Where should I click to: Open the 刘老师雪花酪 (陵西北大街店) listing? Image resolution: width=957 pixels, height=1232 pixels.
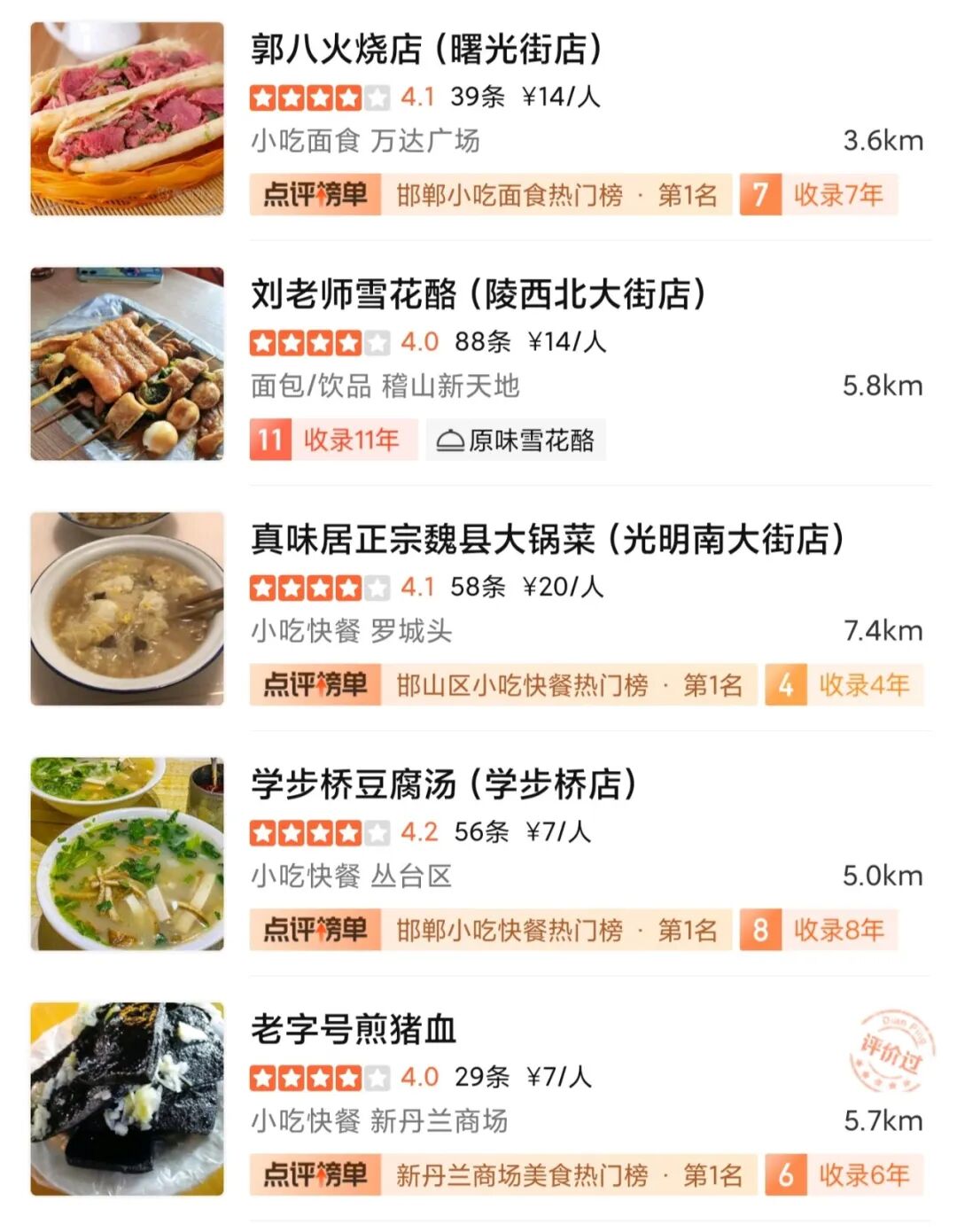tap(478, 294)
